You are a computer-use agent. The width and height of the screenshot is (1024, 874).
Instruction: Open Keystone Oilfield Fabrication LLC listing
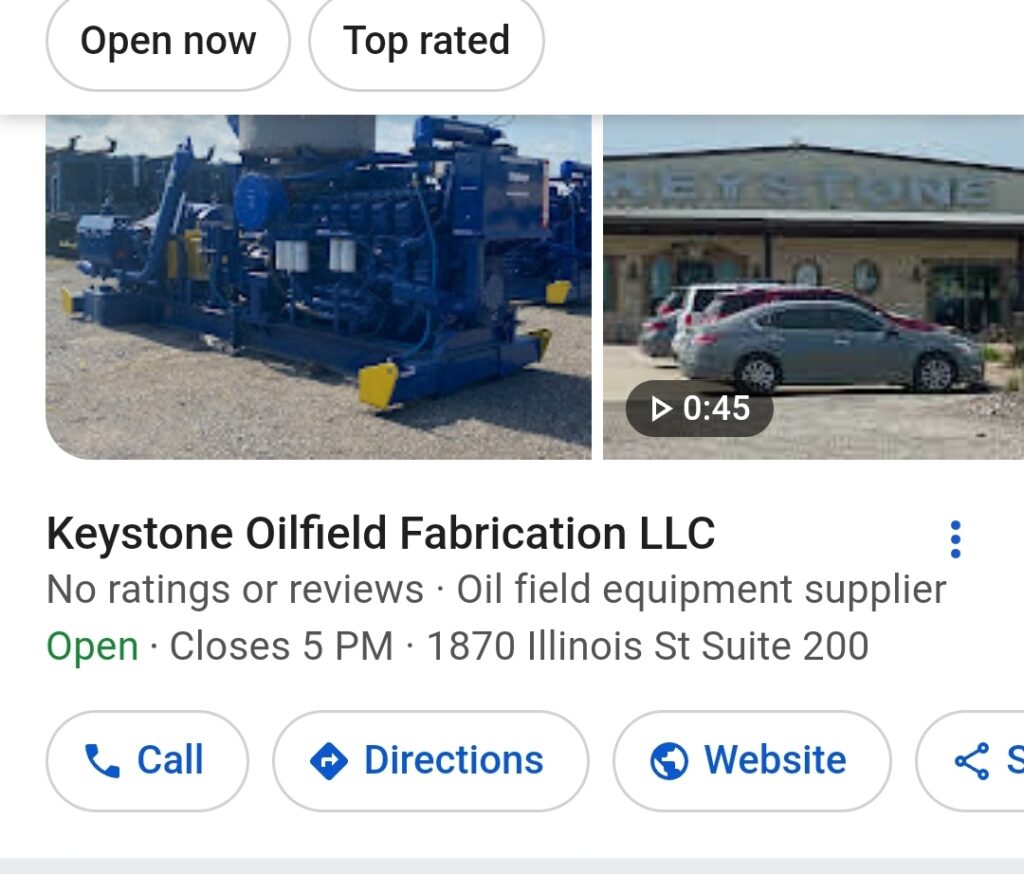pos(380,534)
